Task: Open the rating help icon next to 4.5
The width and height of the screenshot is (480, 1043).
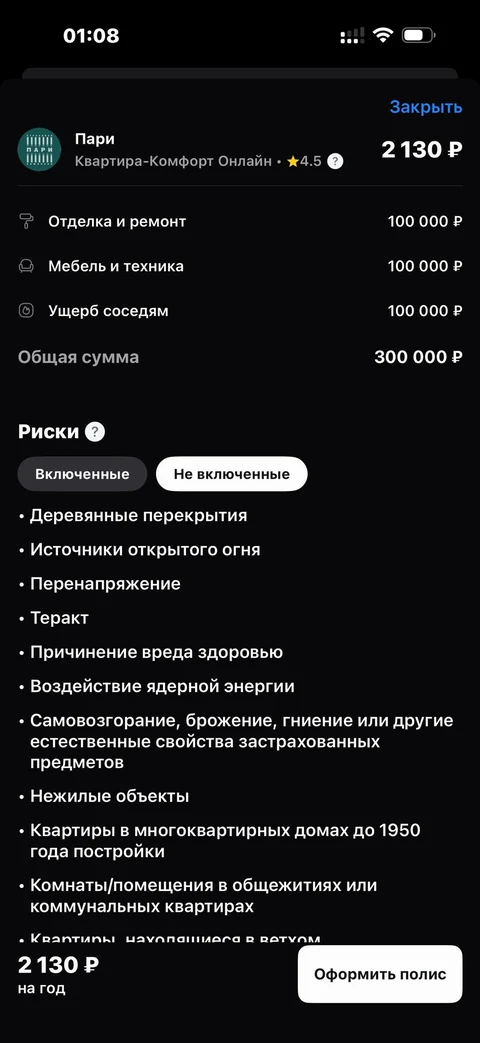Action: pos(336,161)
